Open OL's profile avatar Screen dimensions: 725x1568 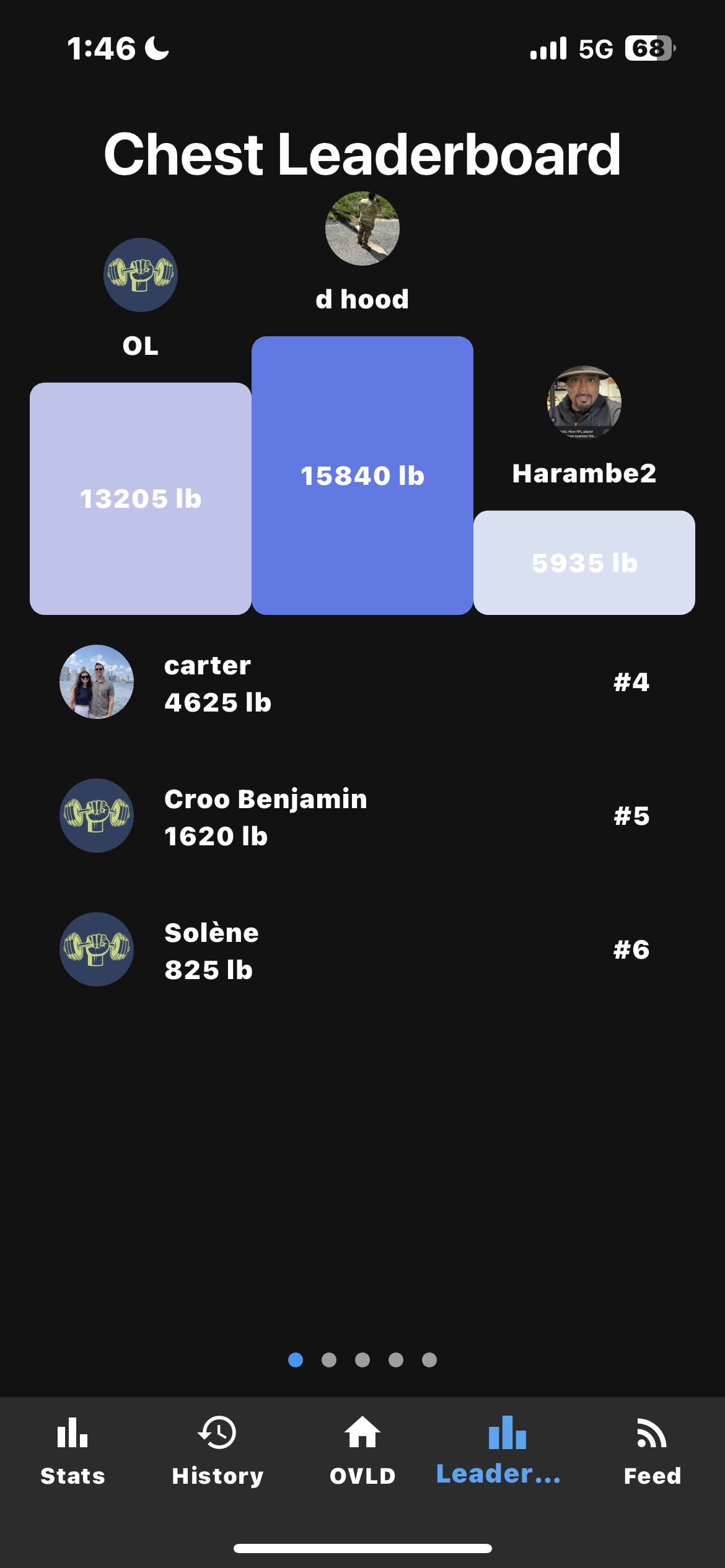tap(141, 275)
